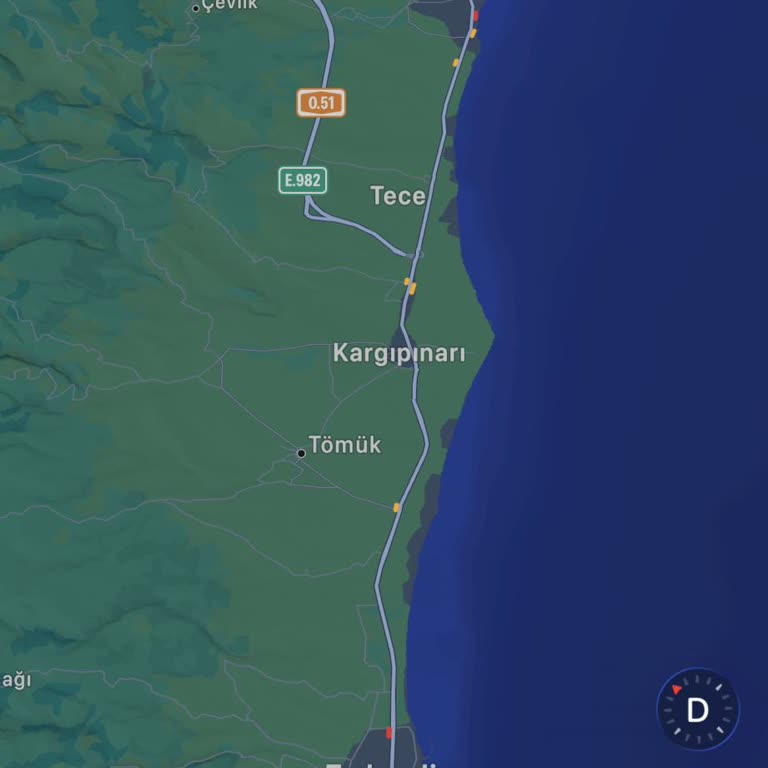Select the Kargıpınarı town label
The width and height of the screenshot is (768, 768).
click(399, 353)
